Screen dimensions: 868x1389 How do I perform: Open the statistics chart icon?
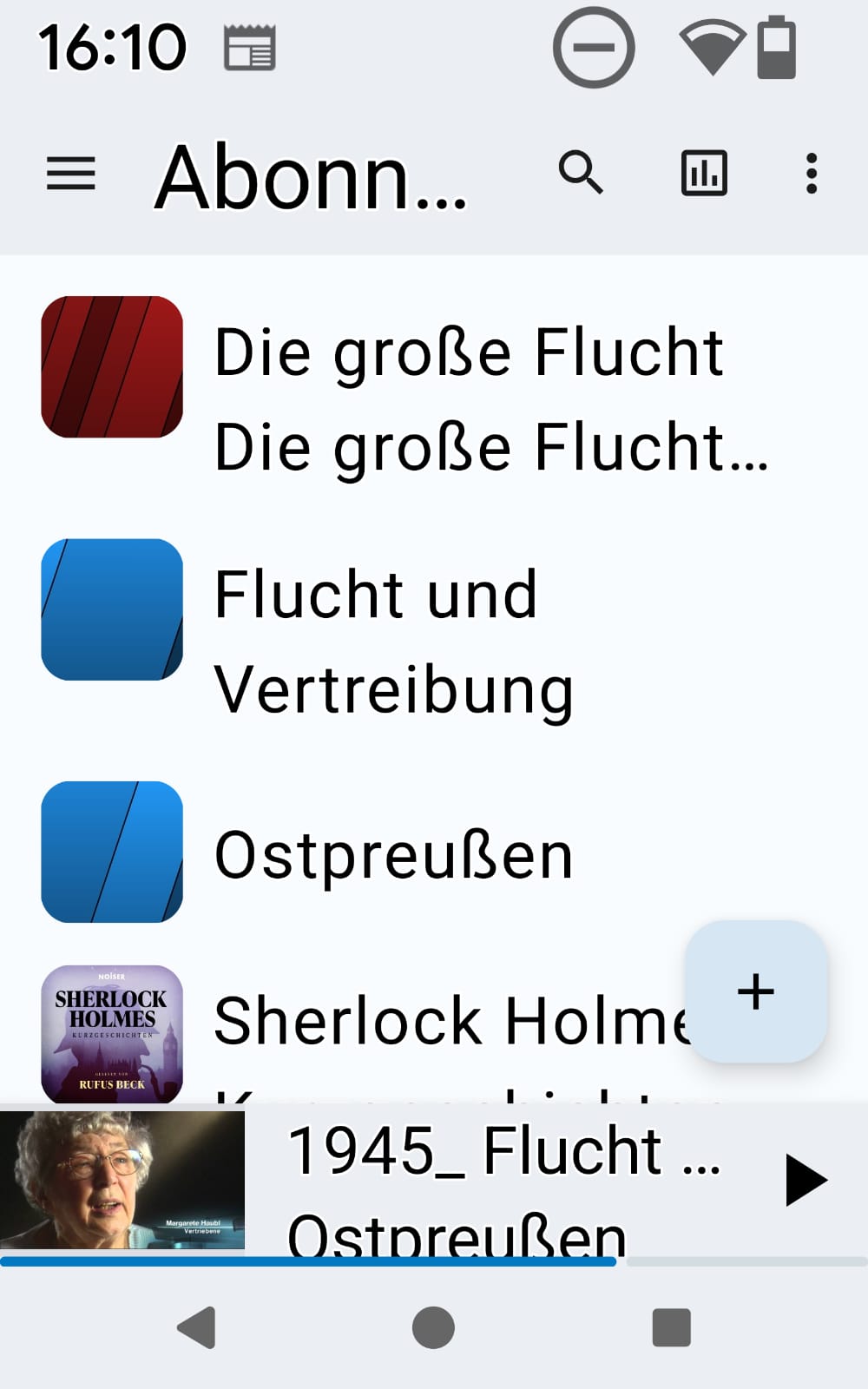click(704, 173)
